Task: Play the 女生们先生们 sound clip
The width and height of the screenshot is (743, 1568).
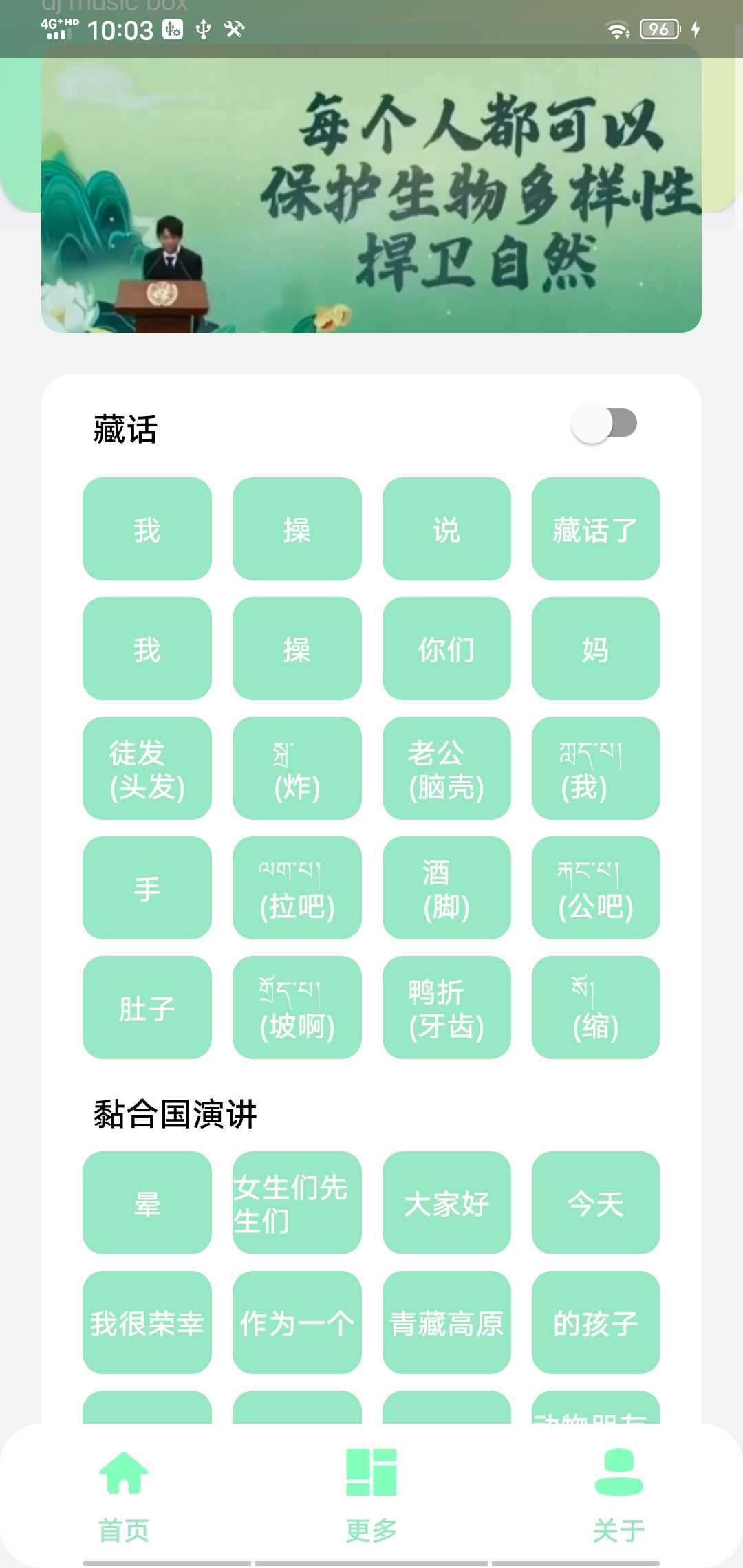Action: (297, 1204)
